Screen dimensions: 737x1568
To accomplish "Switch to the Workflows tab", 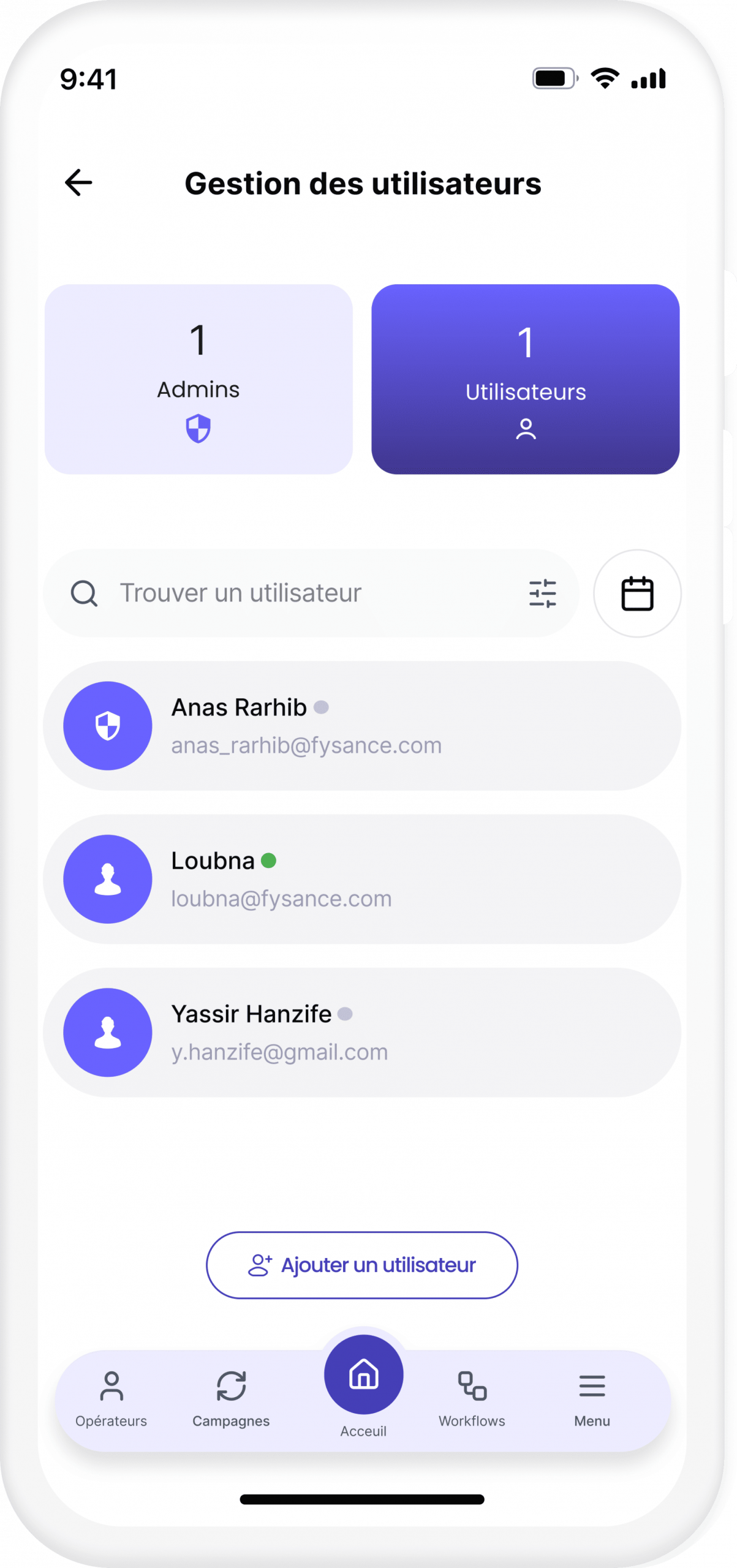I will (x=472, y=1400).
